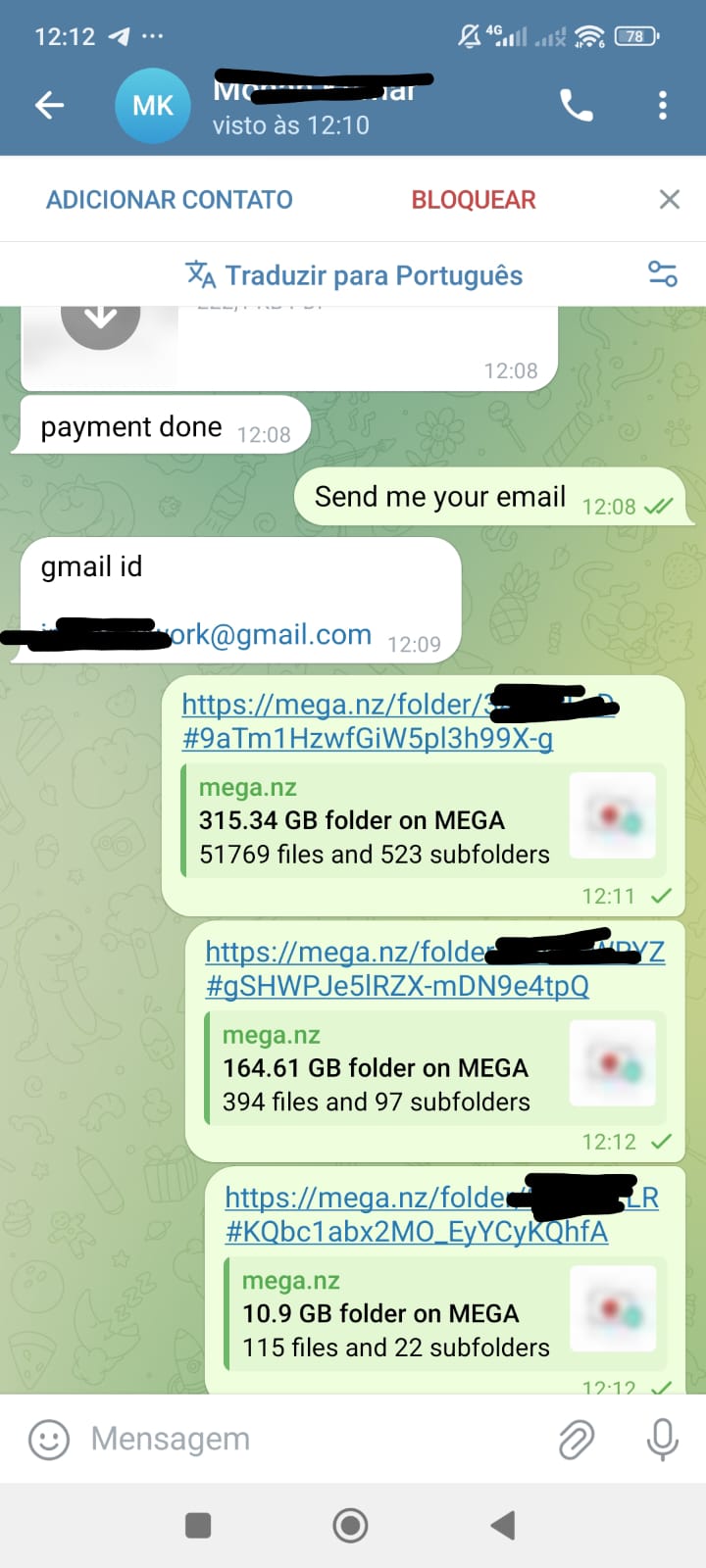This screenshot has width=706, height=1568.
Task: Open translation settings icon
Action: [663, 274]
